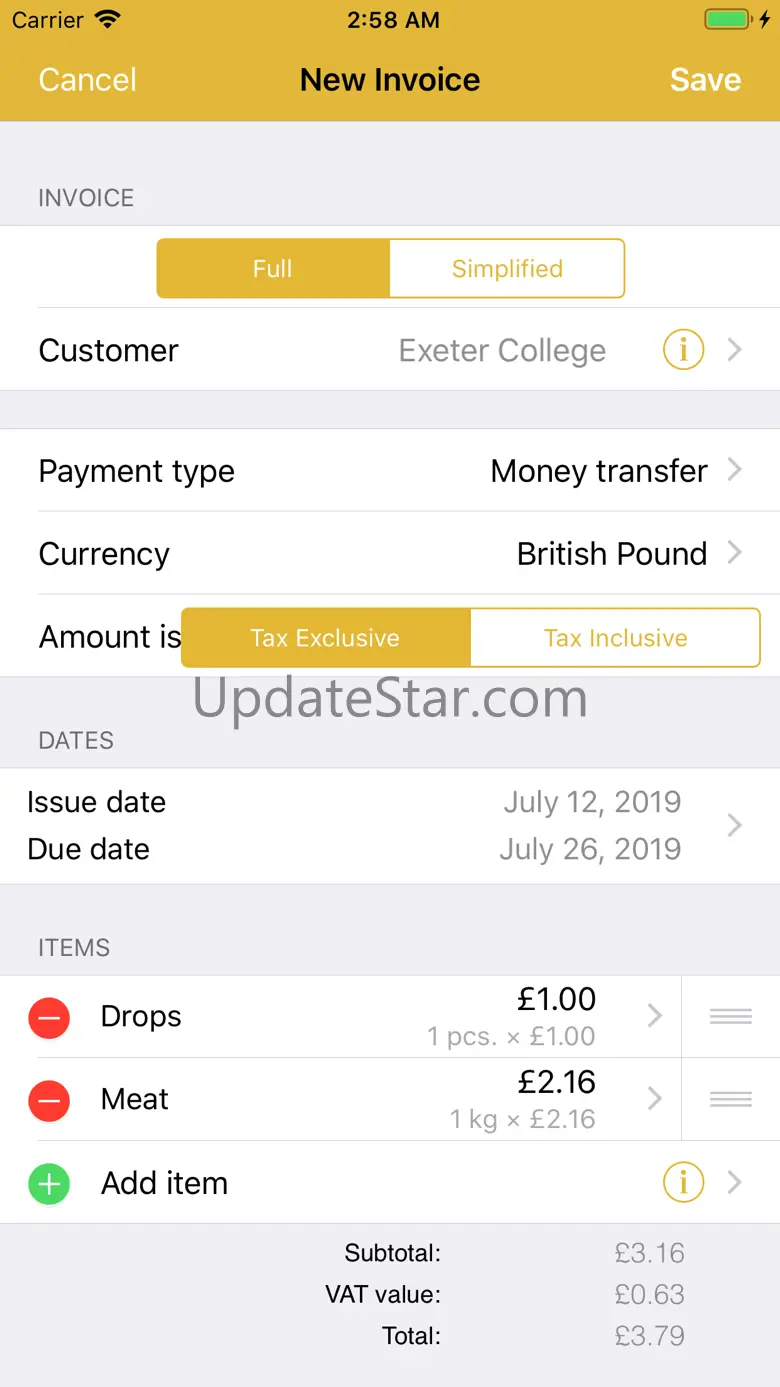Save the invoice
The height and width of the screenshot is (1387, 780).
pyautogui.click(x=705, y=80)
